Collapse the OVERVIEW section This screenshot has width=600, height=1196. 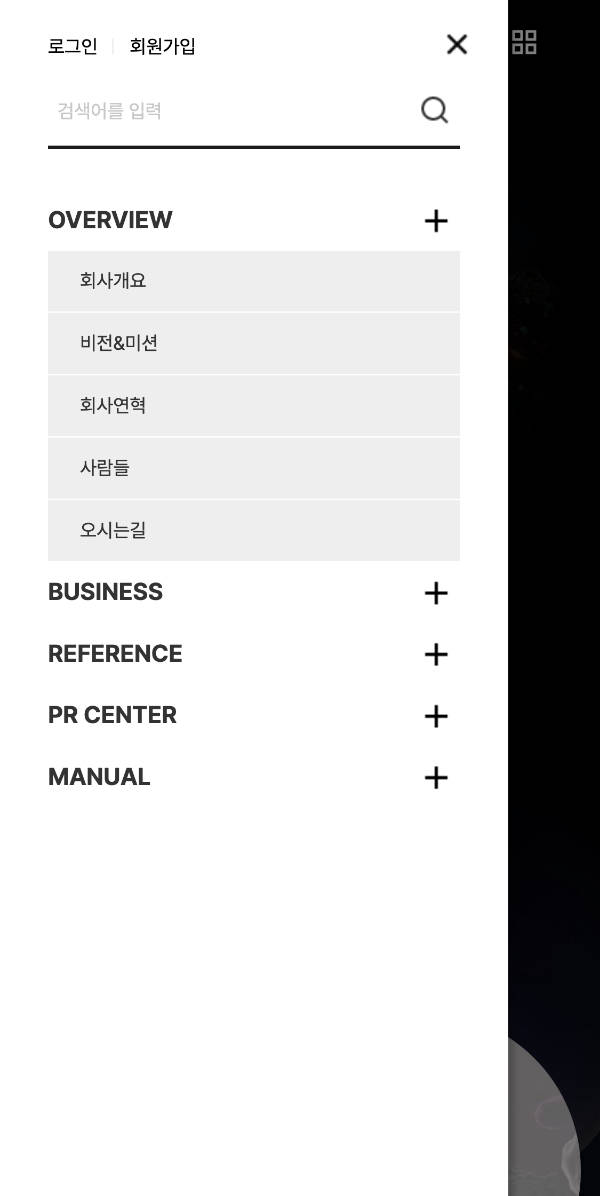(436, 221)
